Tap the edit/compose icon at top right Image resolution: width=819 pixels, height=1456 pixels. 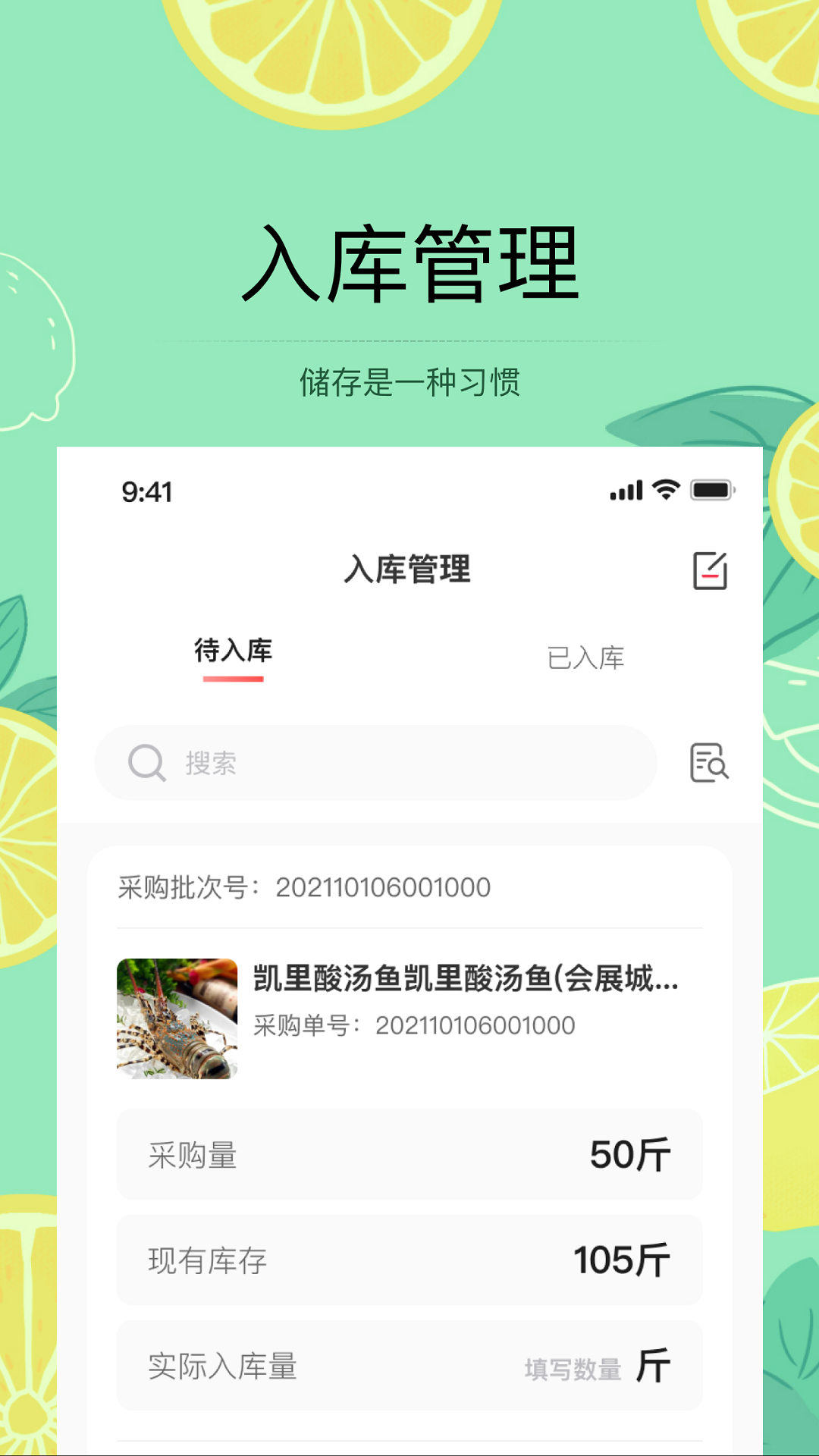[711, 572]
